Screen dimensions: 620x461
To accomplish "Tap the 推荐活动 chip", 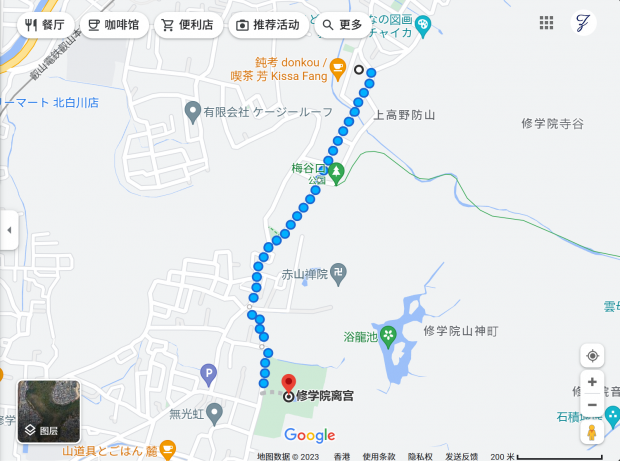I will point(268,25).
